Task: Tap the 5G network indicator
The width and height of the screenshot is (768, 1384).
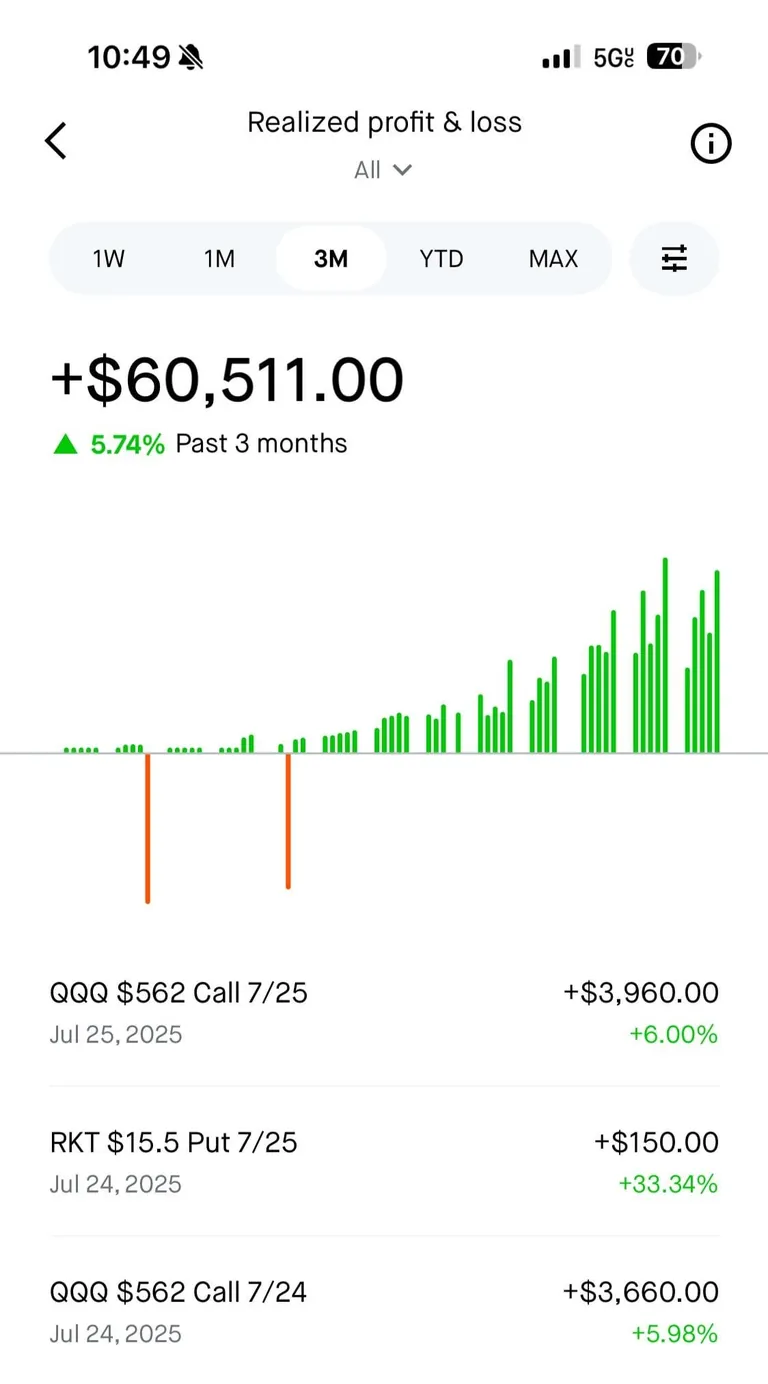Action: coord(613,57)
